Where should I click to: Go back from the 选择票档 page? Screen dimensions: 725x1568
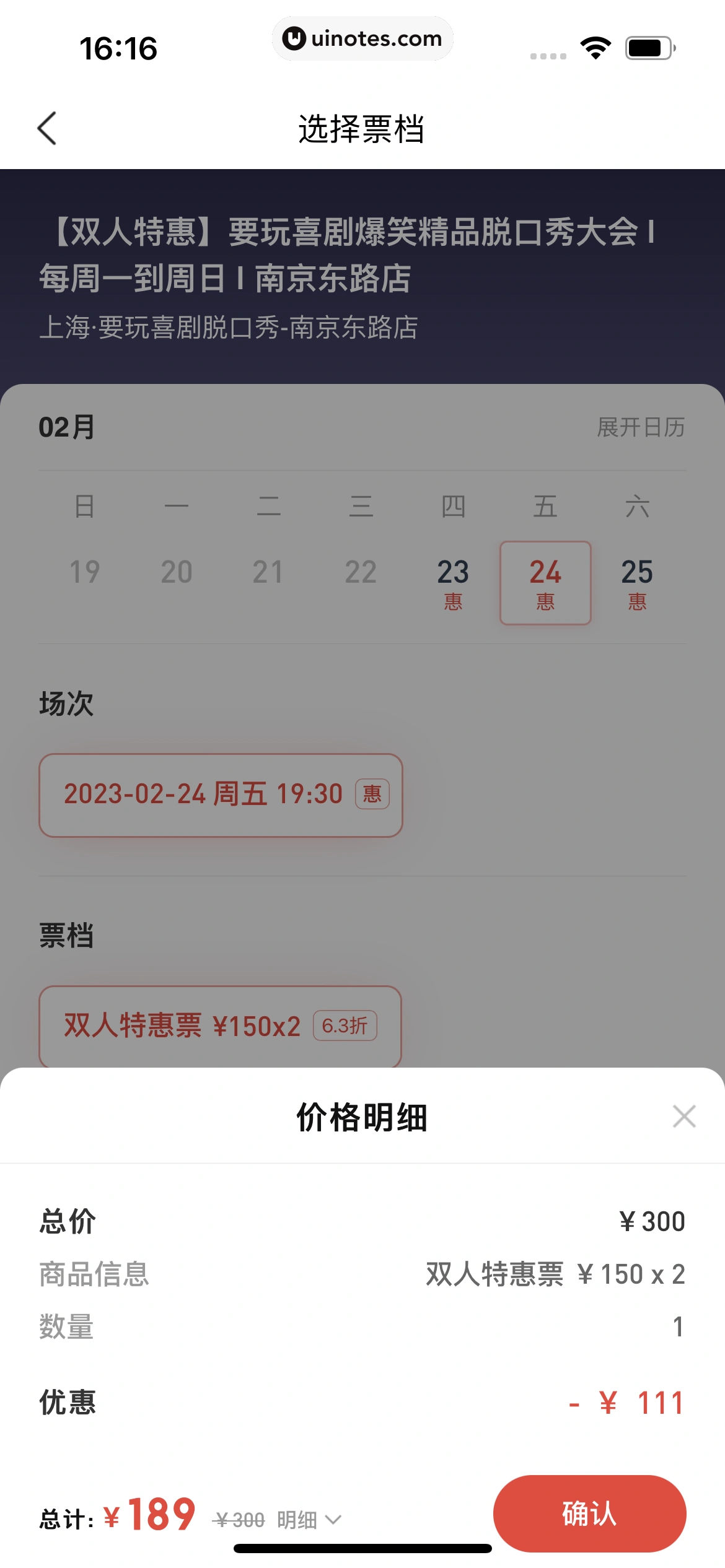[47, 129]
